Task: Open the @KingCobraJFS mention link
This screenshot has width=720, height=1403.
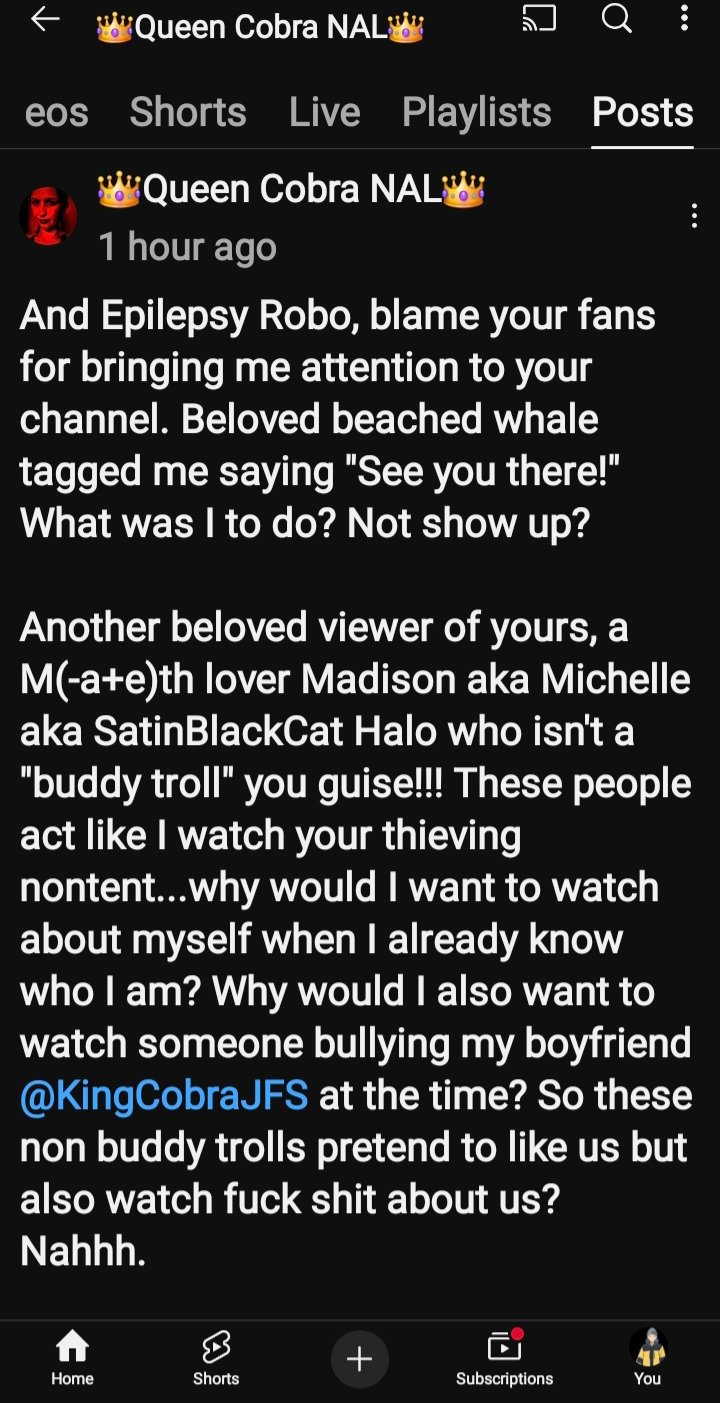Action: (164, 1095)
